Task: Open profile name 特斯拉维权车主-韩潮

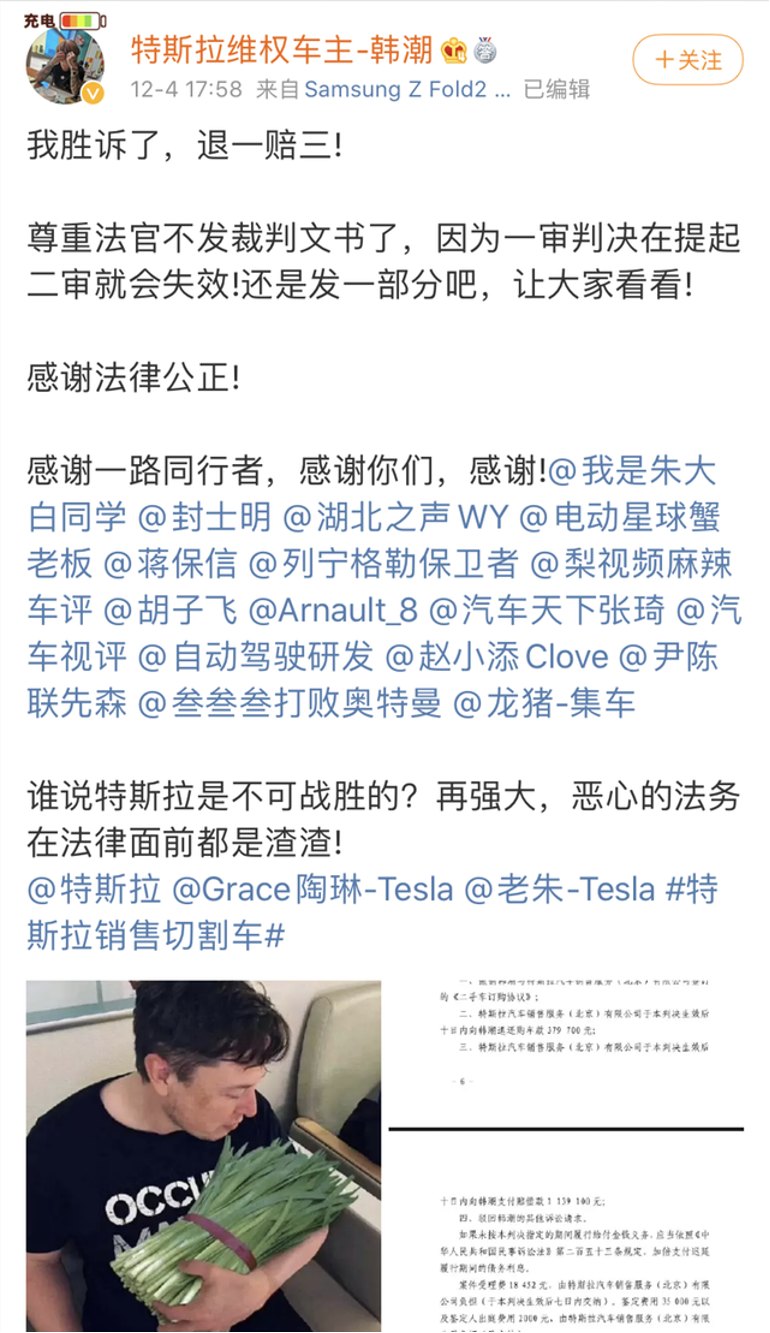Action: click(x=282, y=48)
